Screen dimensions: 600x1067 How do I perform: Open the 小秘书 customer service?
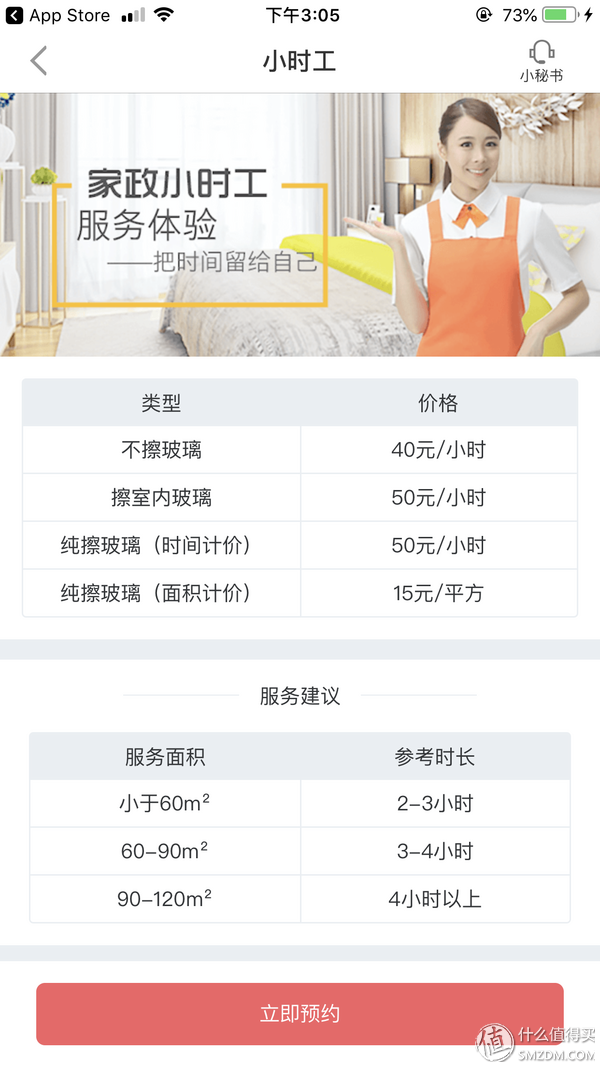click(x=541, y=61)
